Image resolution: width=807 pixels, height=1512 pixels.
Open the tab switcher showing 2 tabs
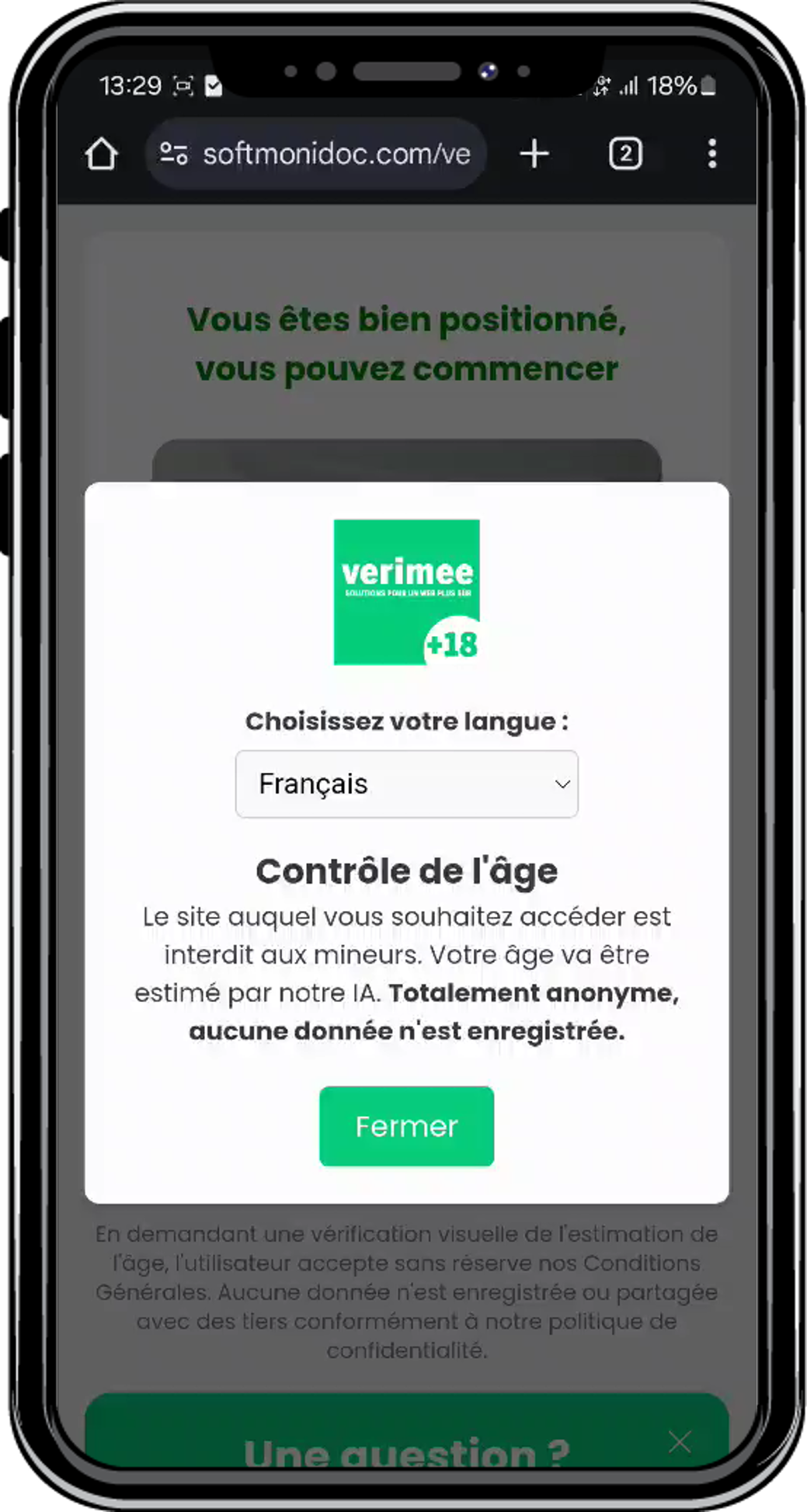click(625, 154)
